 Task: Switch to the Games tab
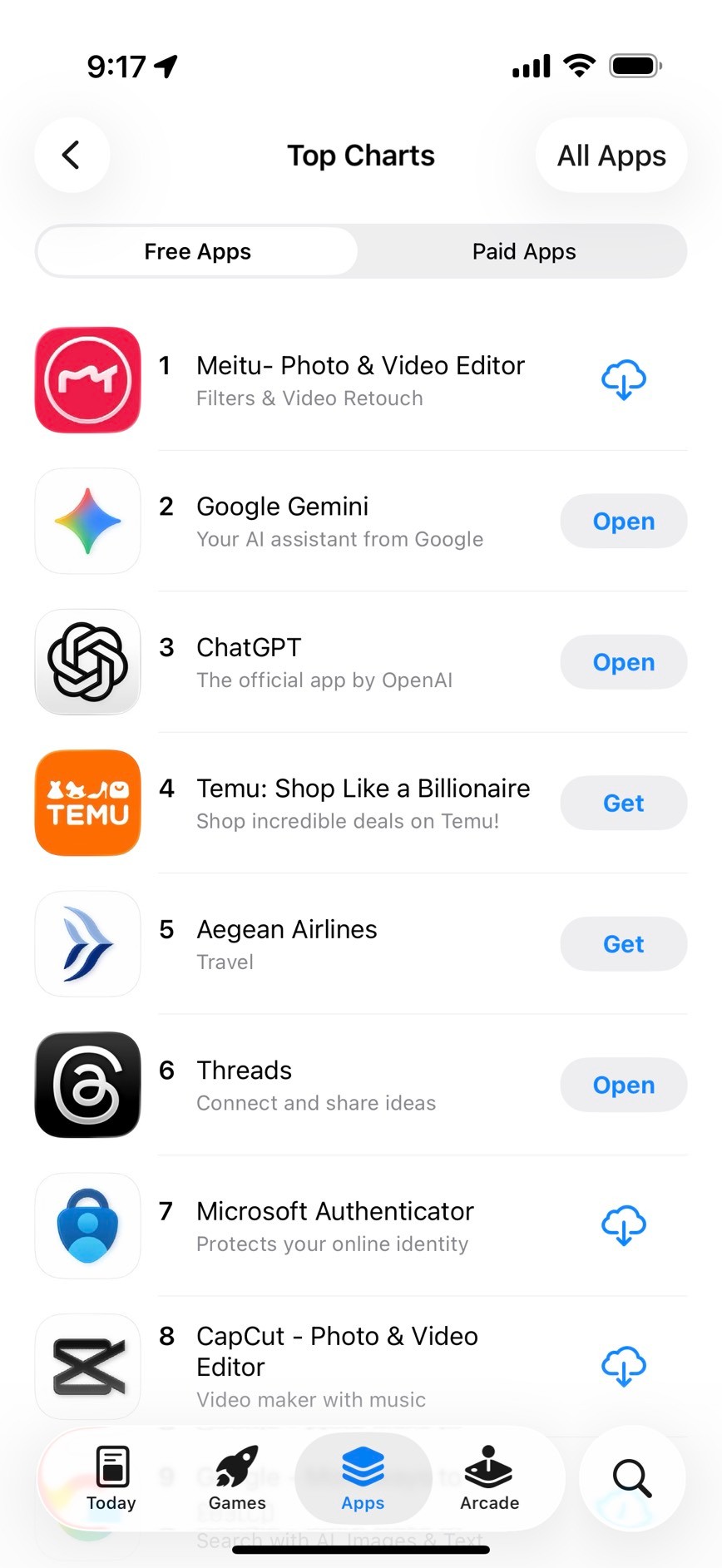237,1478
